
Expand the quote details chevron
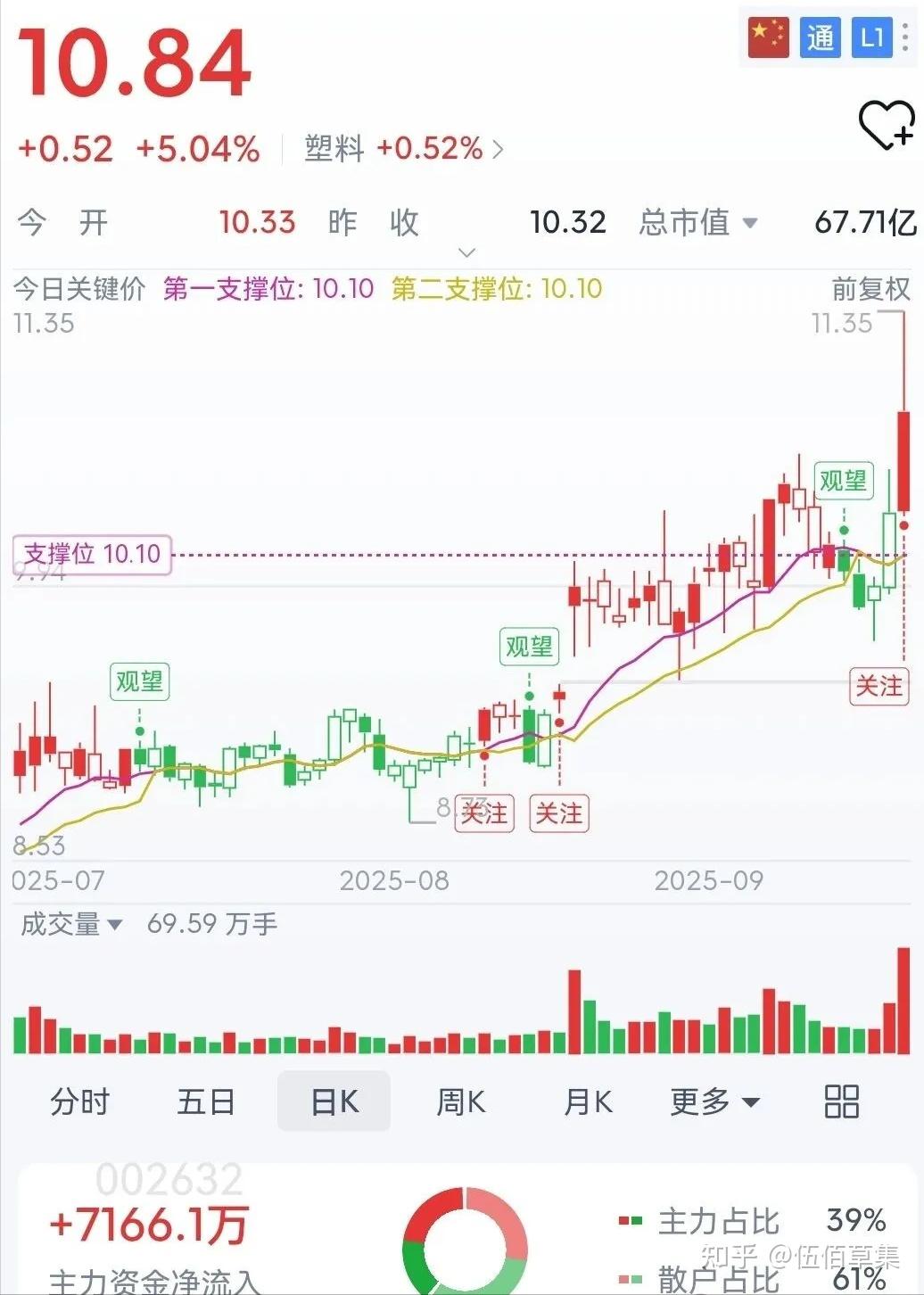[466, 253]
